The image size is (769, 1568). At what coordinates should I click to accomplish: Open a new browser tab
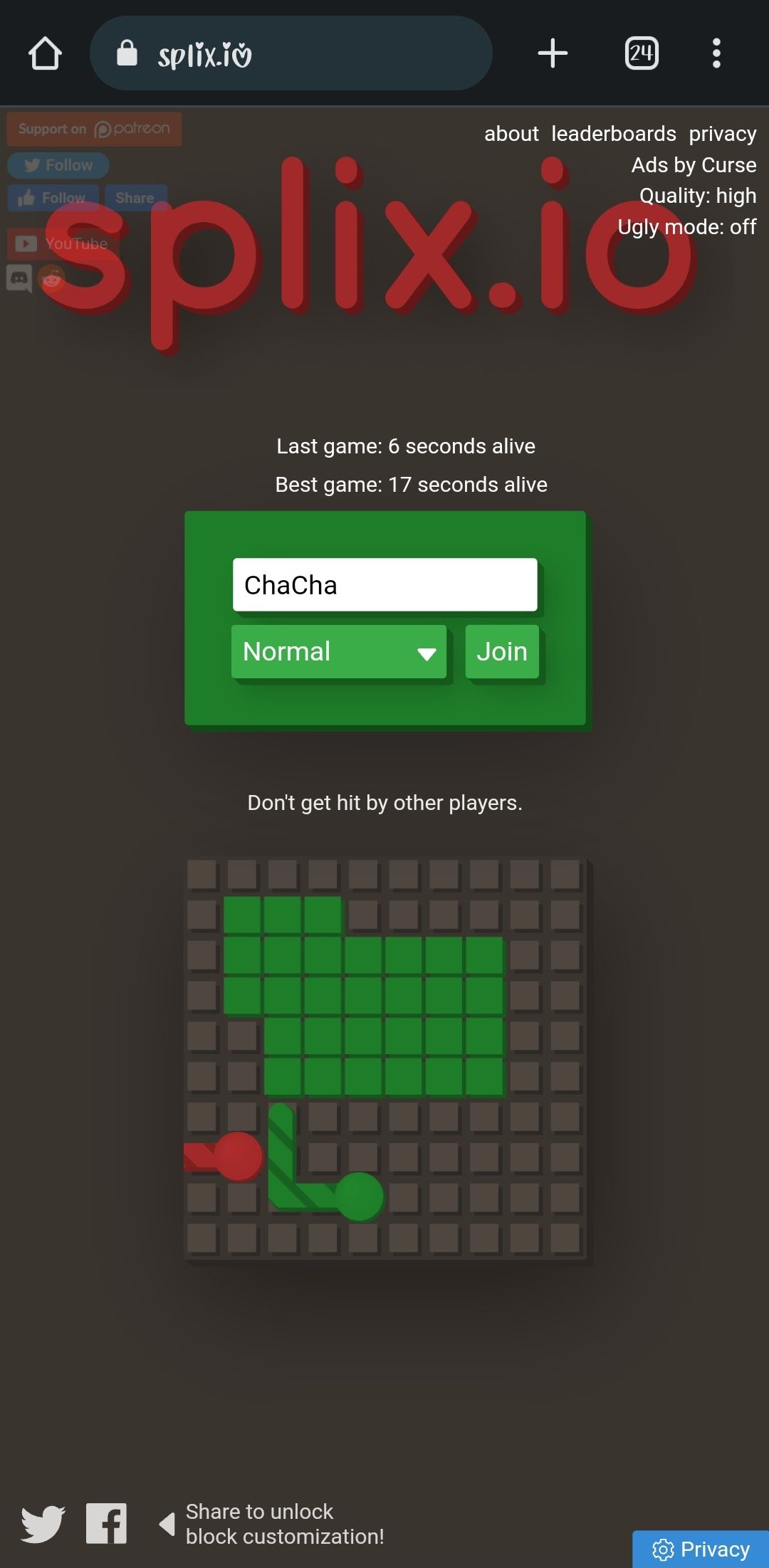coord(553,53)
